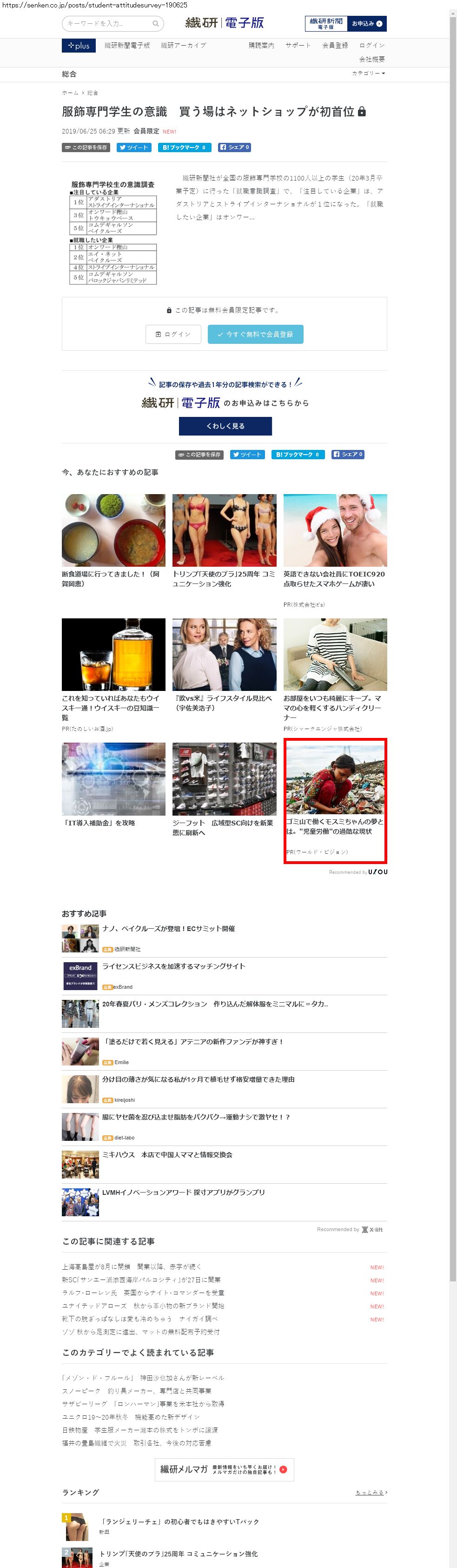Open the ホーム breadcrumb link
The height and width of the screenshot is (1568, 457).
point(70,93)
